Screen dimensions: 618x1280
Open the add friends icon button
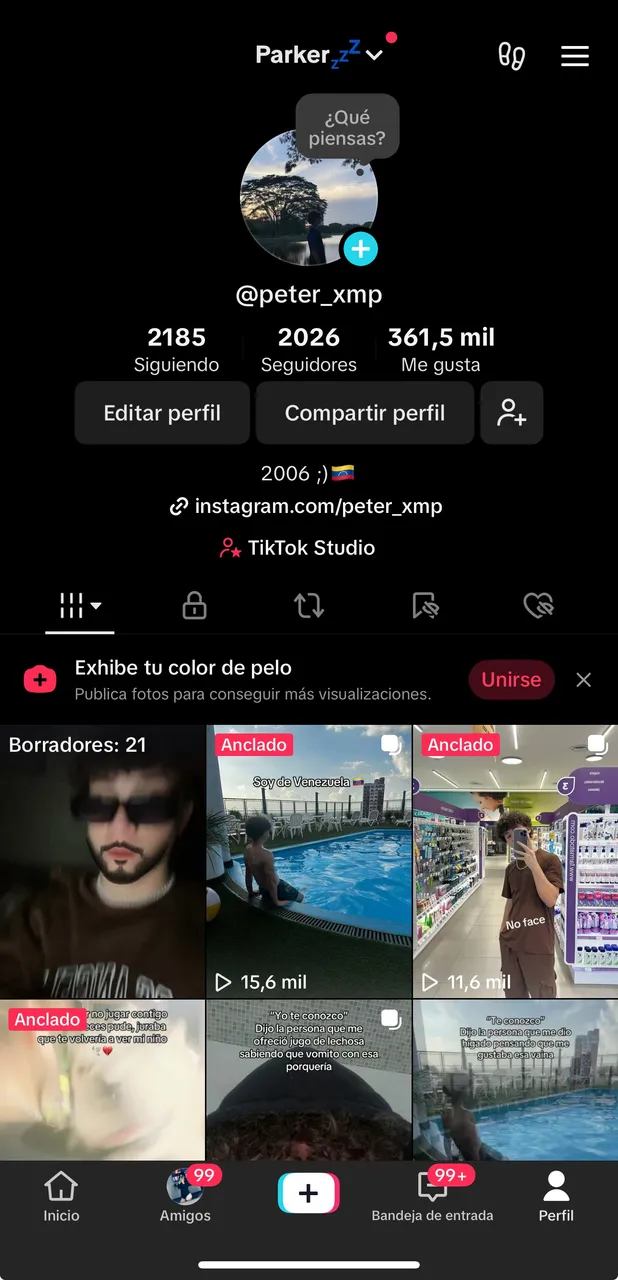(512, 413)
